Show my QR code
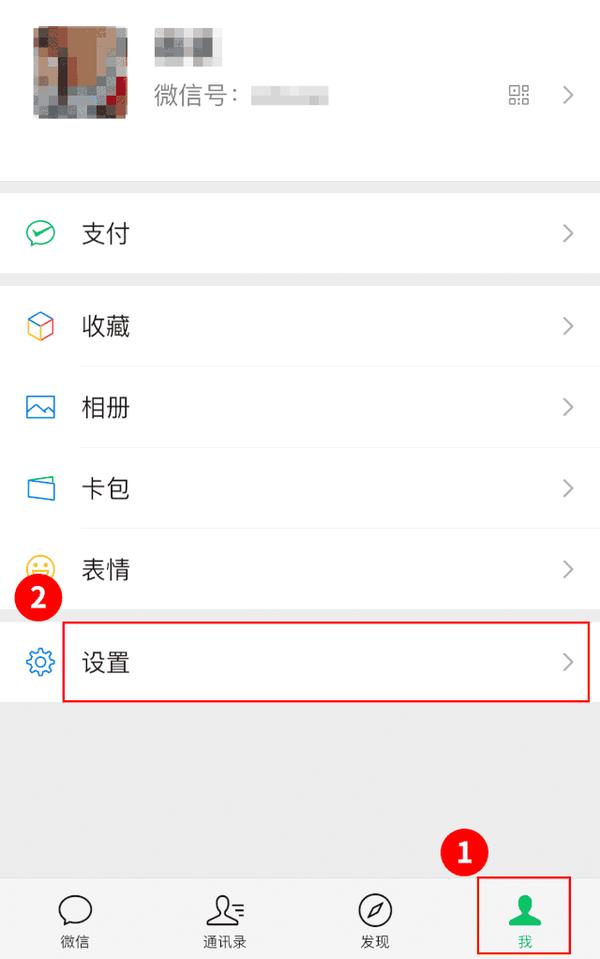The width and height of the screenshot is (600, 959). (518, 95)
